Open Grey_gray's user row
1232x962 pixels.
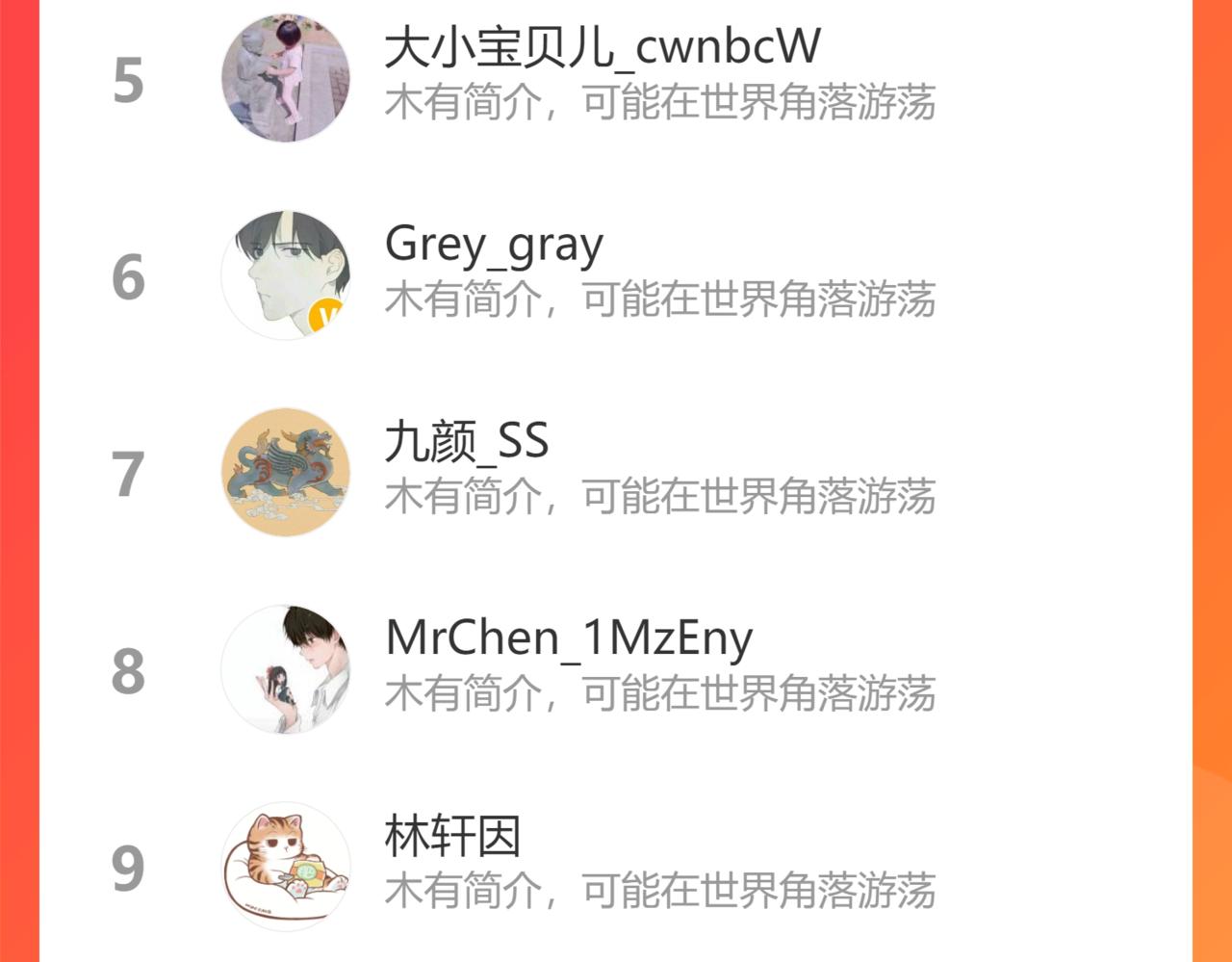[x=616, y=275]
